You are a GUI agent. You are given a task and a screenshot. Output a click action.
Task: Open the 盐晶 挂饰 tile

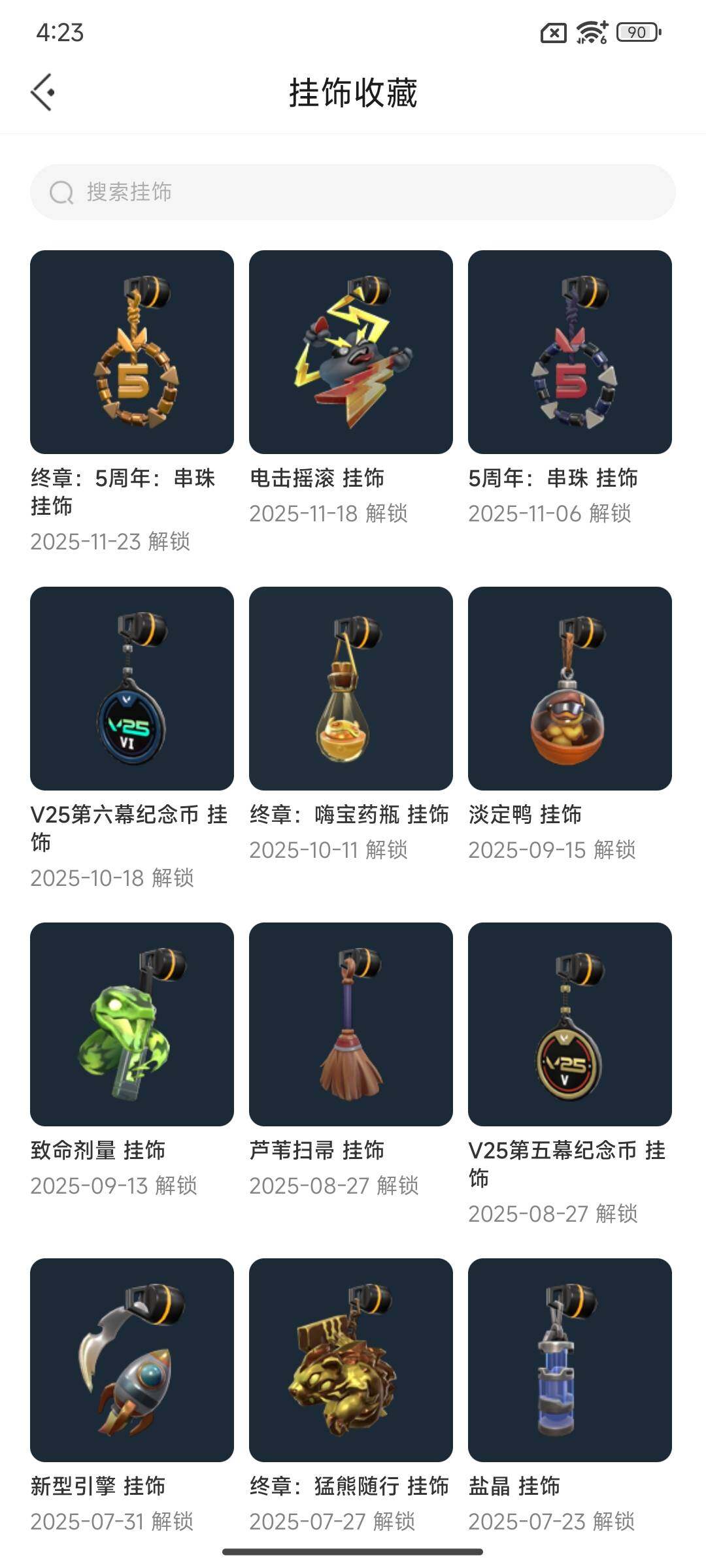(x=570, y=1360)
